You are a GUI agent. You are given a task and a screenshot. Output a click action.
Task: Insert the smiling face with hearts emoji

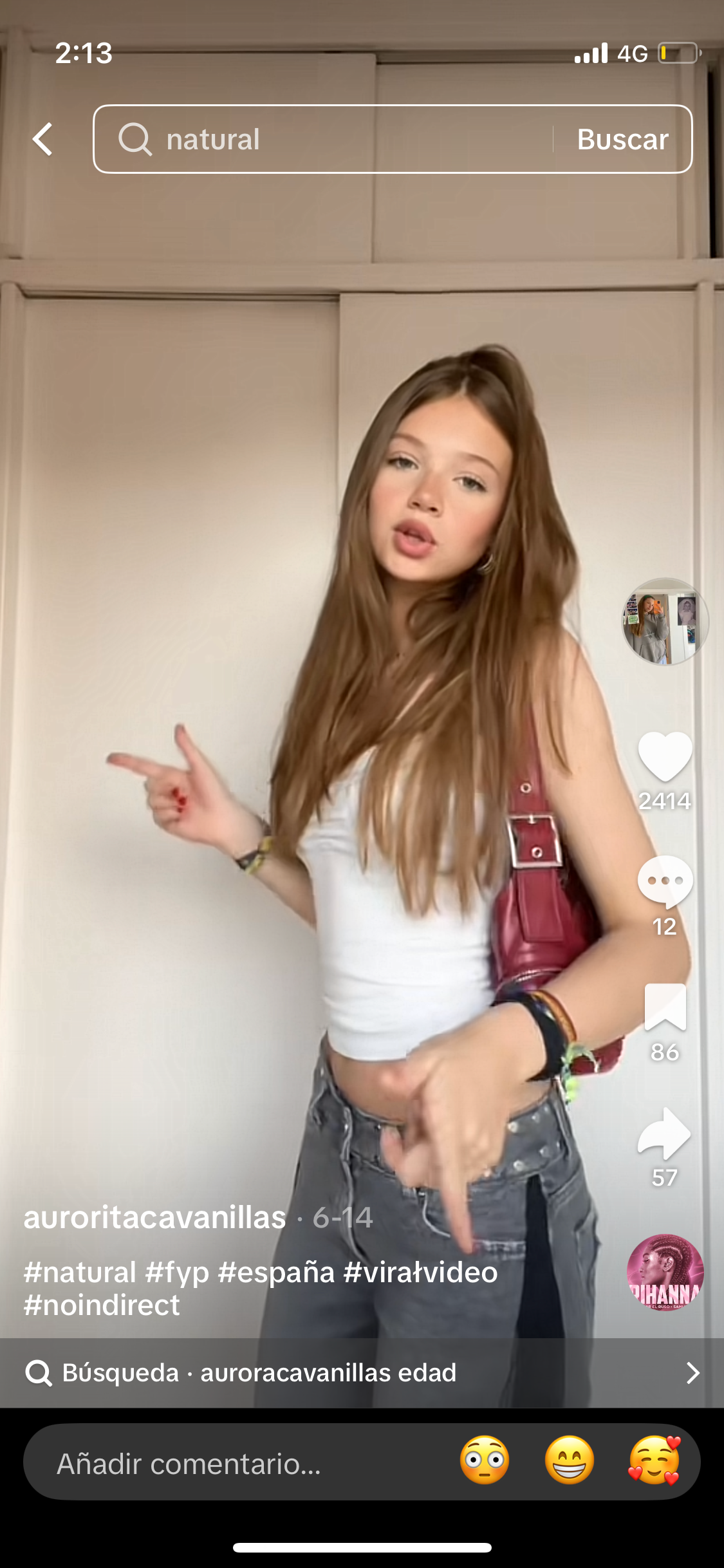[x=654, y=1460]
